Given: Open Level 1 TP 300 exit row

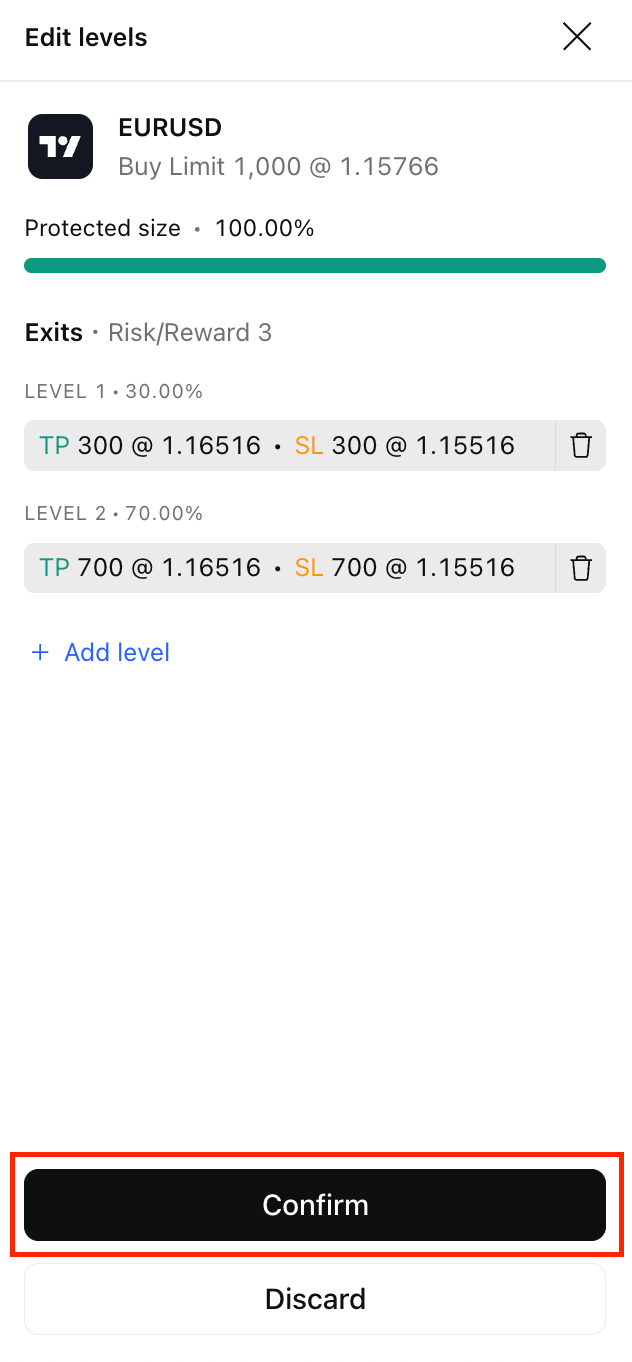Looking at the screenshot, I should (288, 445).
